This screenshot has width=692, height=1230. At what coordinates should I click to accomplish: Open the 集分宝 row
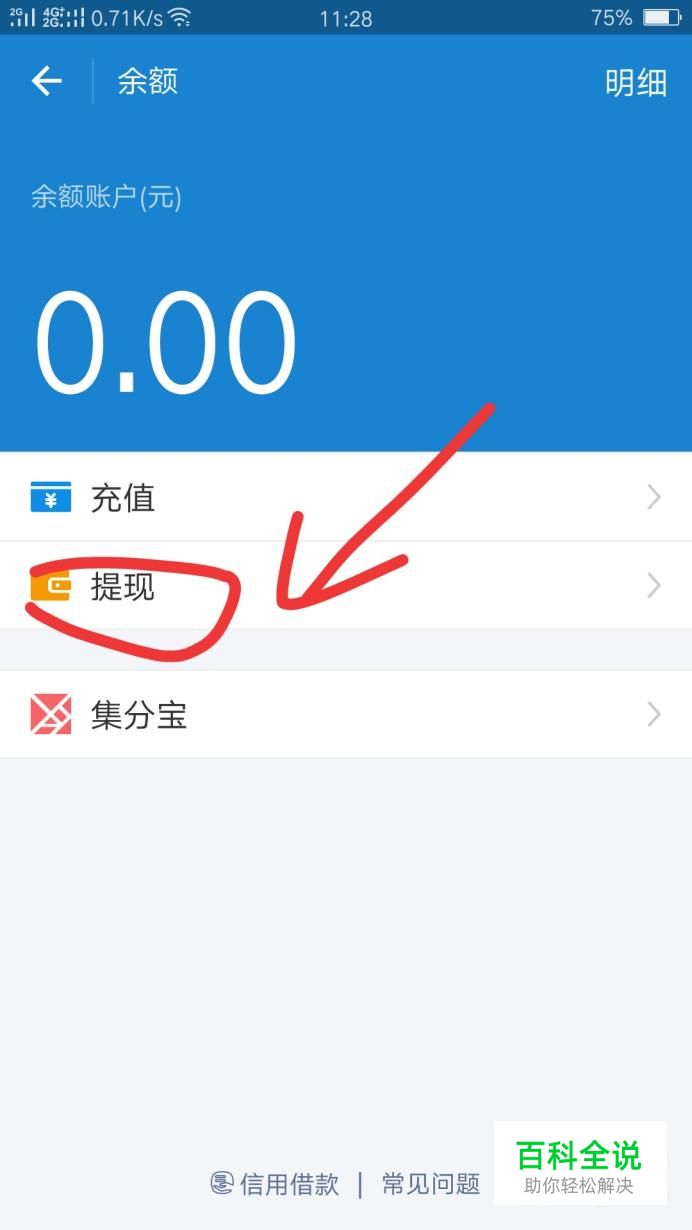click(345, 714)
